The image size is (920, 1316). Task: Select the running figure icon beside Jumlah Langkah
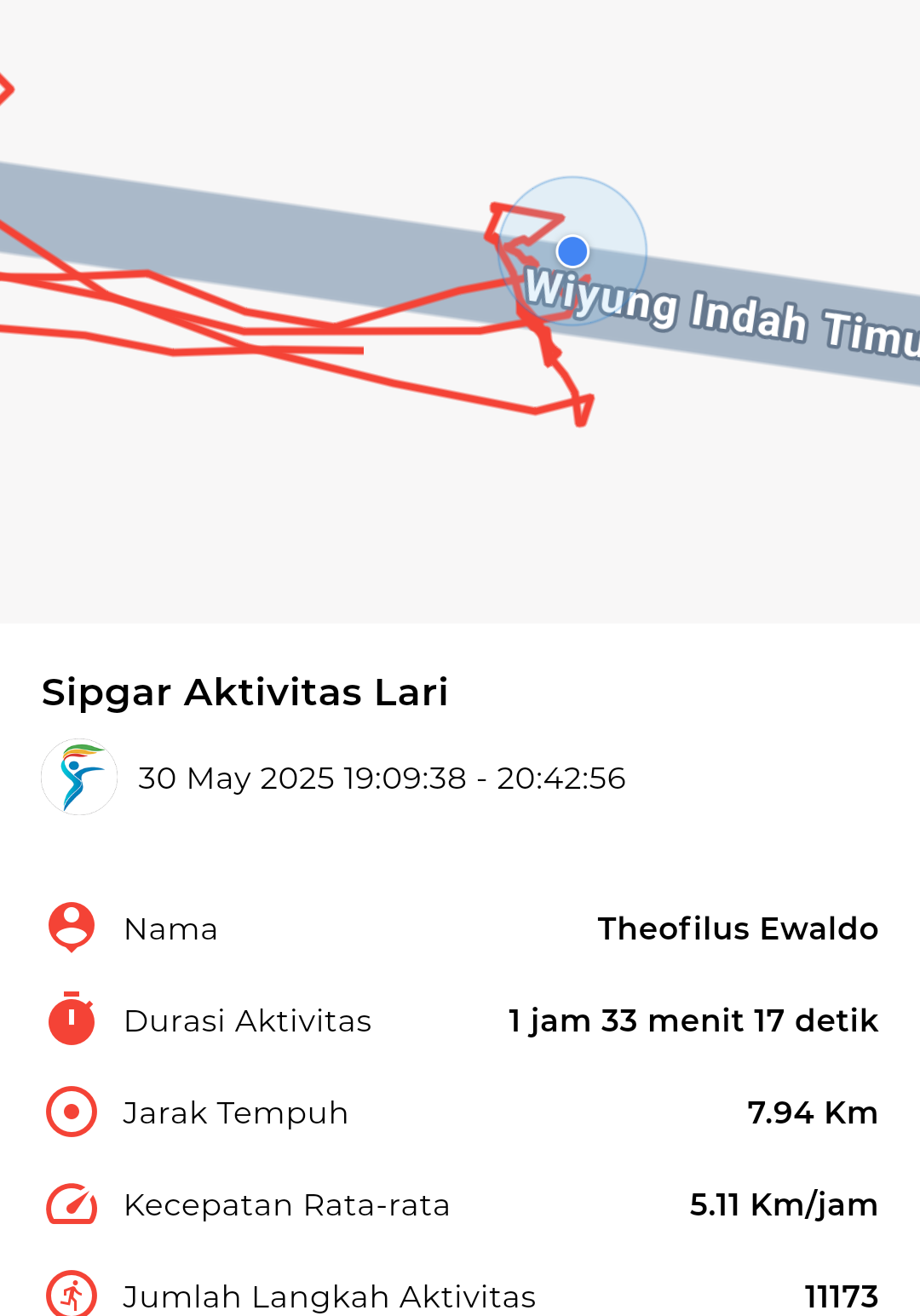(x=70, y=1296)
